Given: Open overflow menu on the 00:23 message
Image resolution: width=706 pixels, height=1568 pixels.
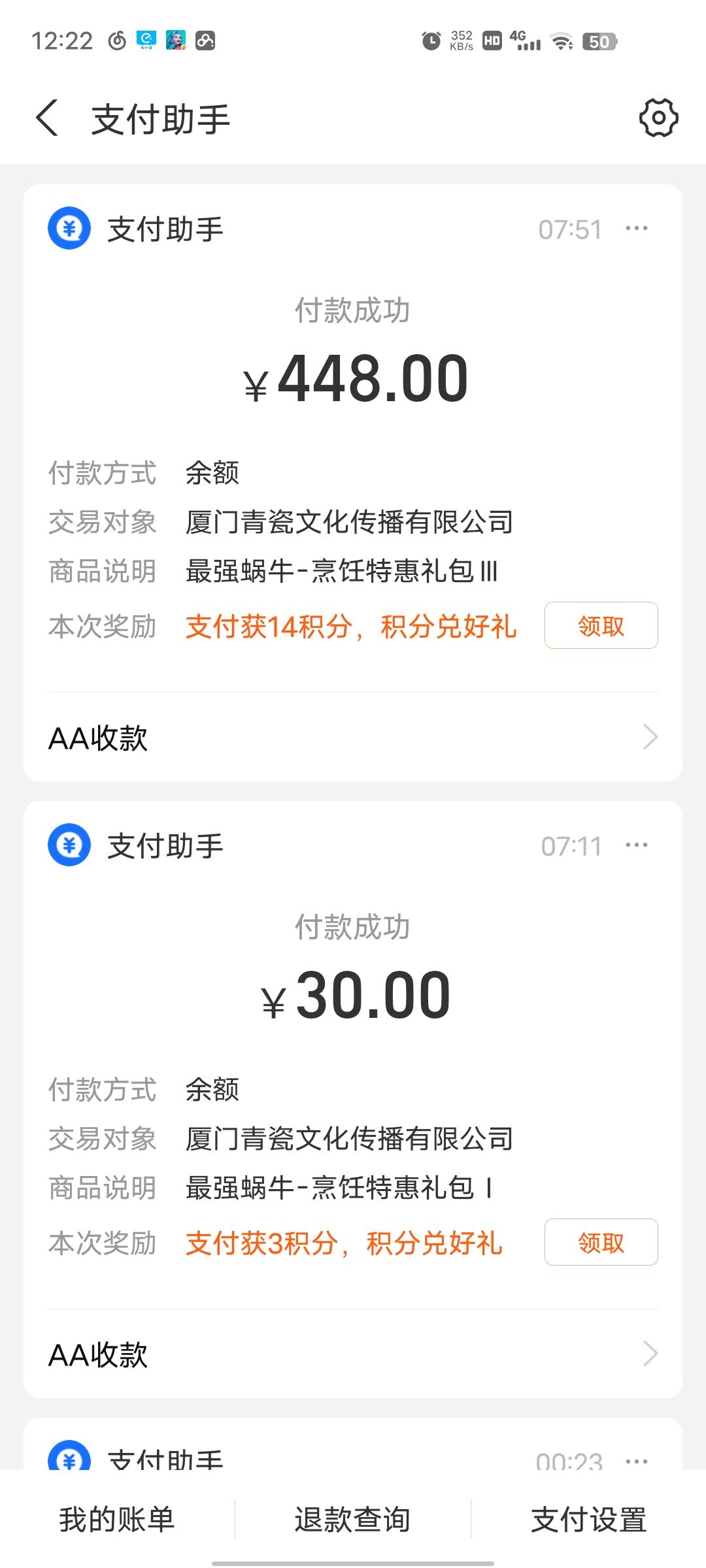Looking at the screenshot, I should coord(636,1461).
